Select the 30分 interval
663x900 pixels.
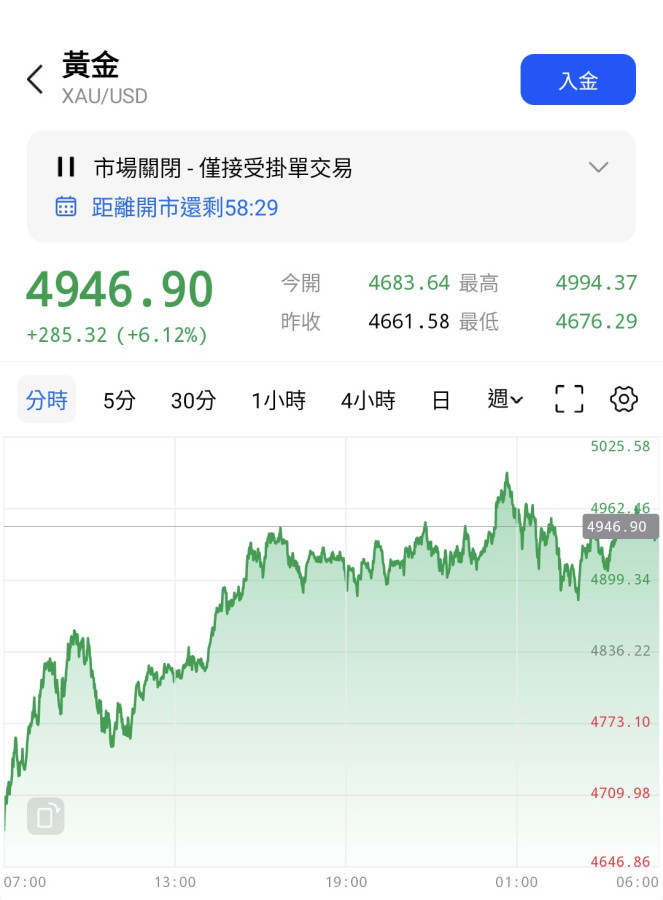point(193,401)
